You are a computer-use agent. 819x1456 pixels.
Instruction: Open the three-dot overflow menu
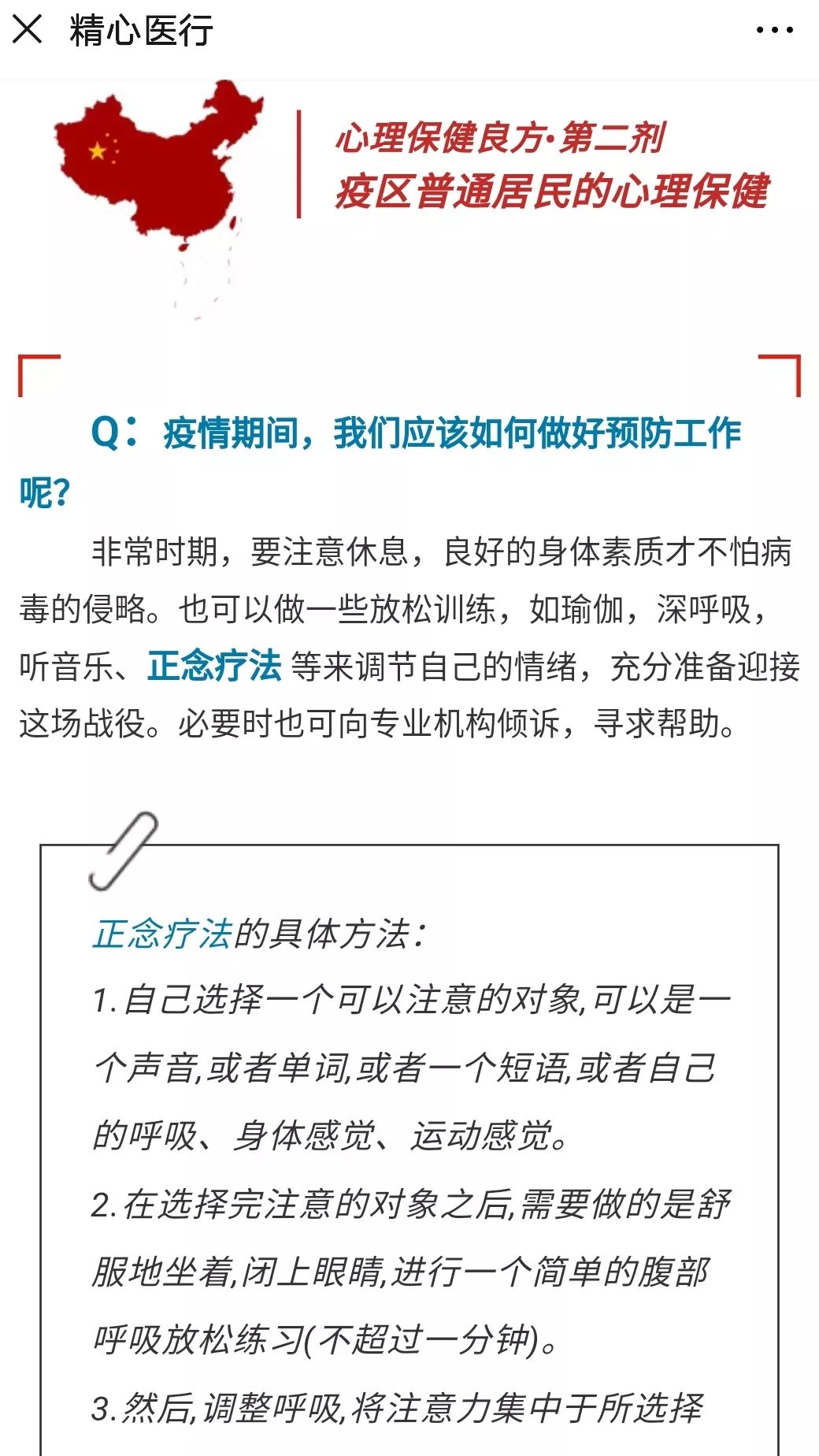point(773,31)
